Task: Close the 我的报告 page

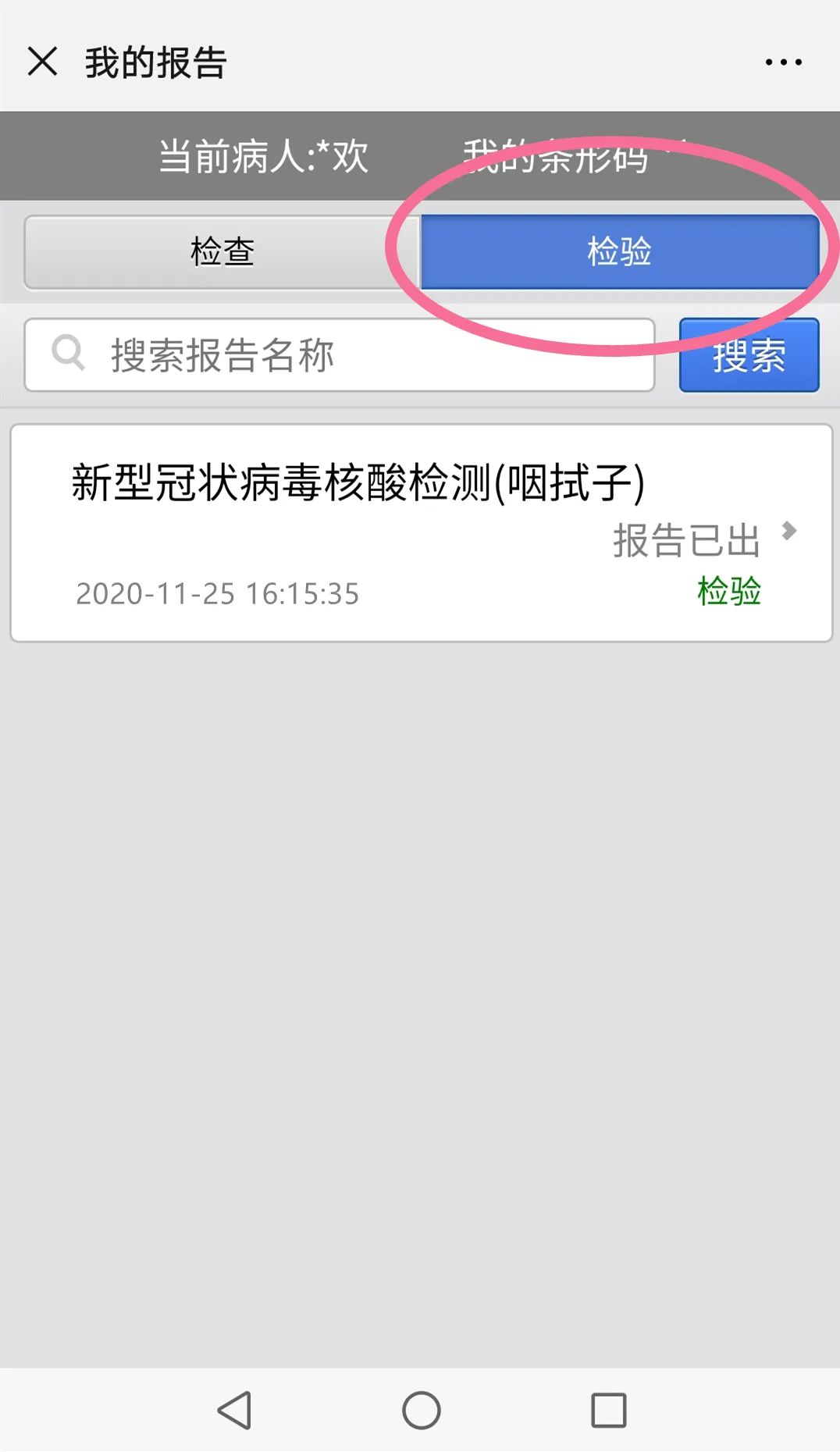Action: 43,62
